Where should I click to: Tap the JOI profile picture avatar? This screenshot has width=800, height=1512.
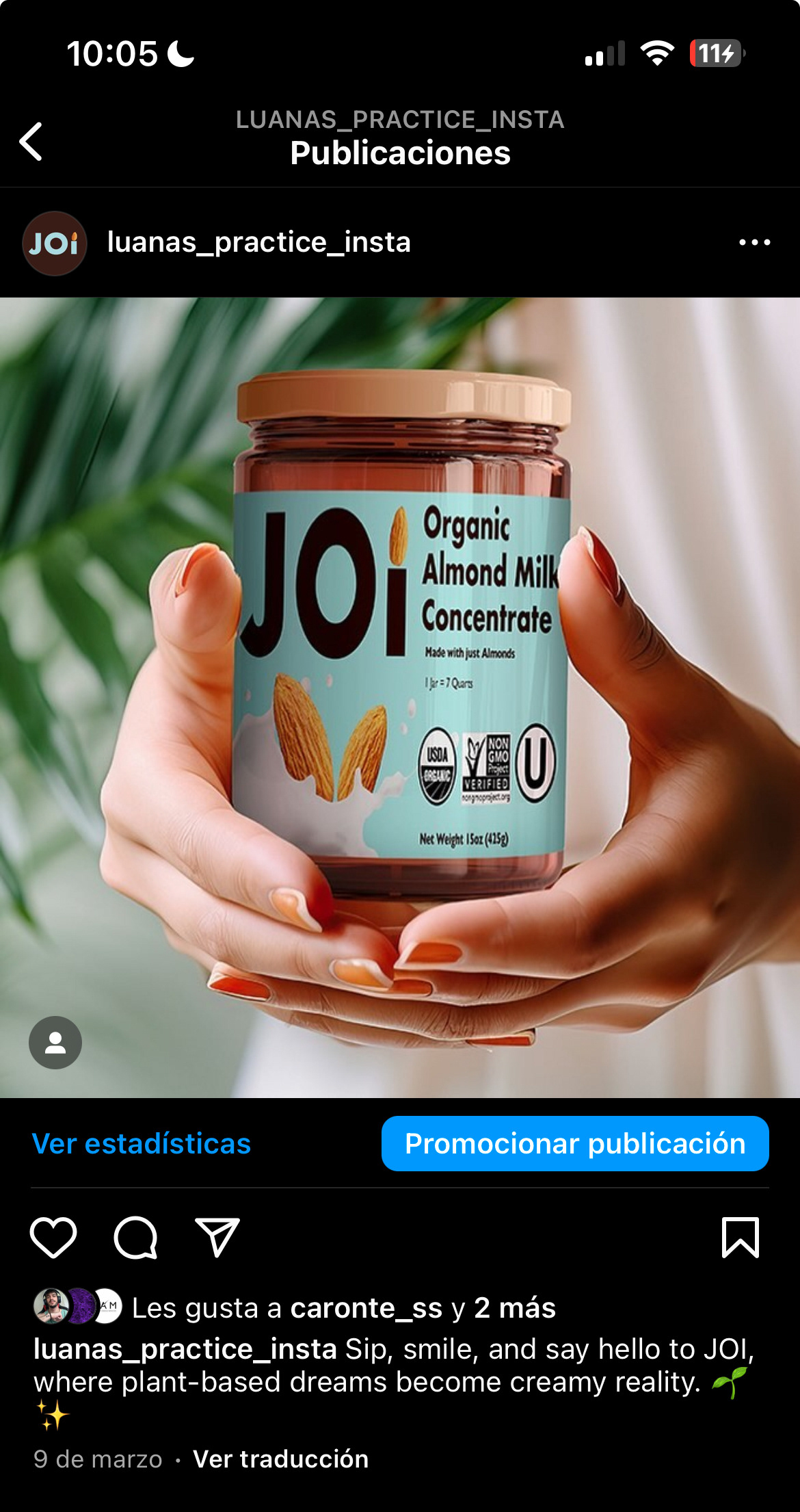tap(55, 243)
